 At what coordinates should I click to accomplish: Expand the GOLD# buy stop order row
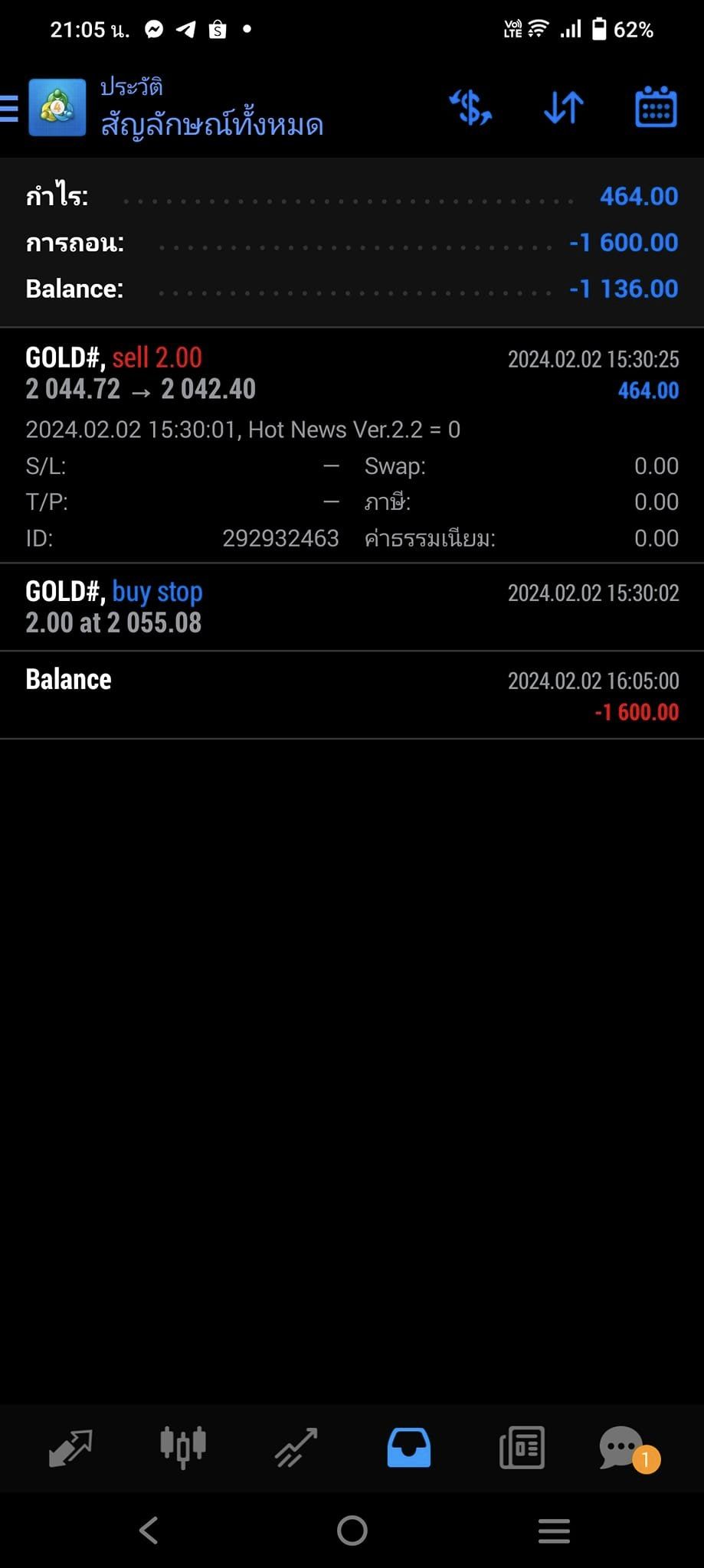click(352, 607)
